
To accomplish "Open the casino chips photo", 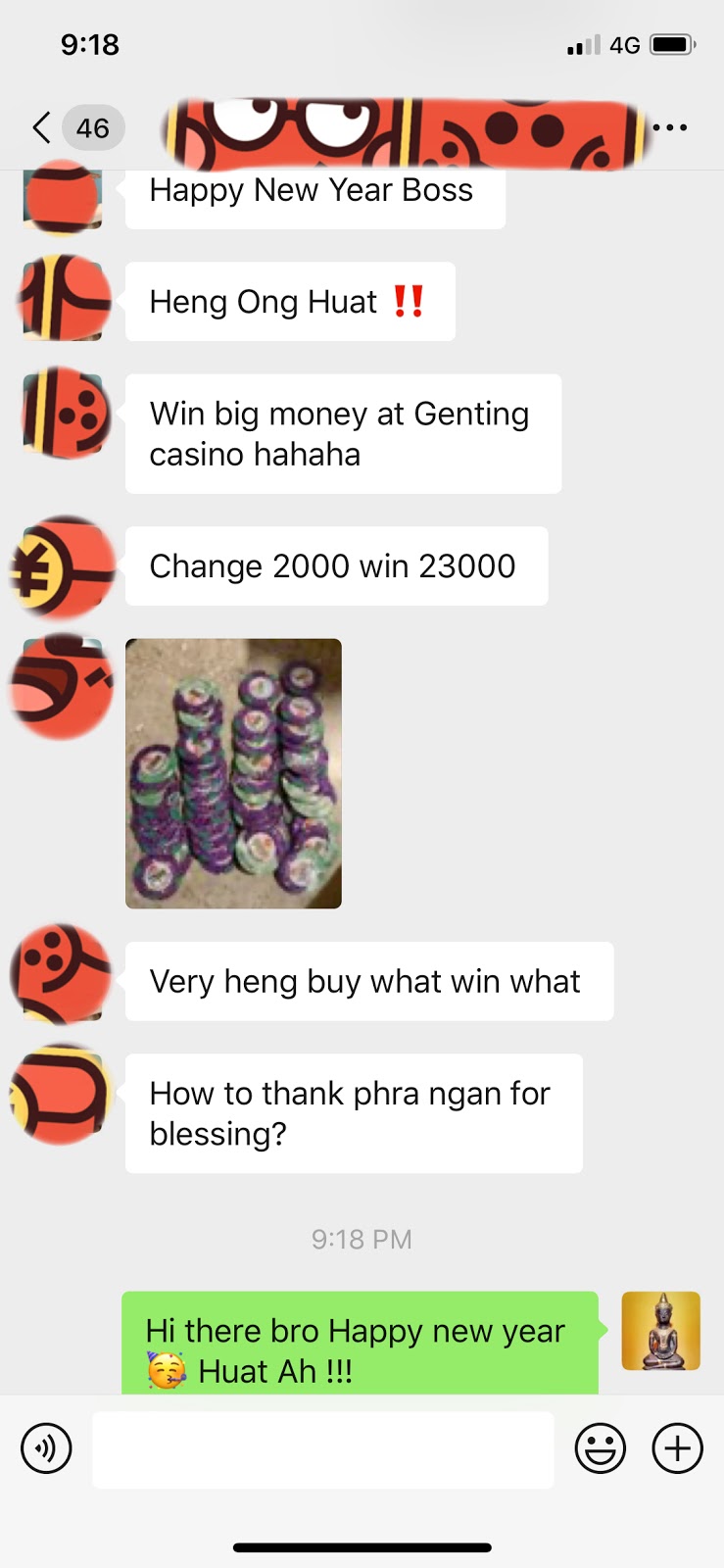I will tap(233, 773).
